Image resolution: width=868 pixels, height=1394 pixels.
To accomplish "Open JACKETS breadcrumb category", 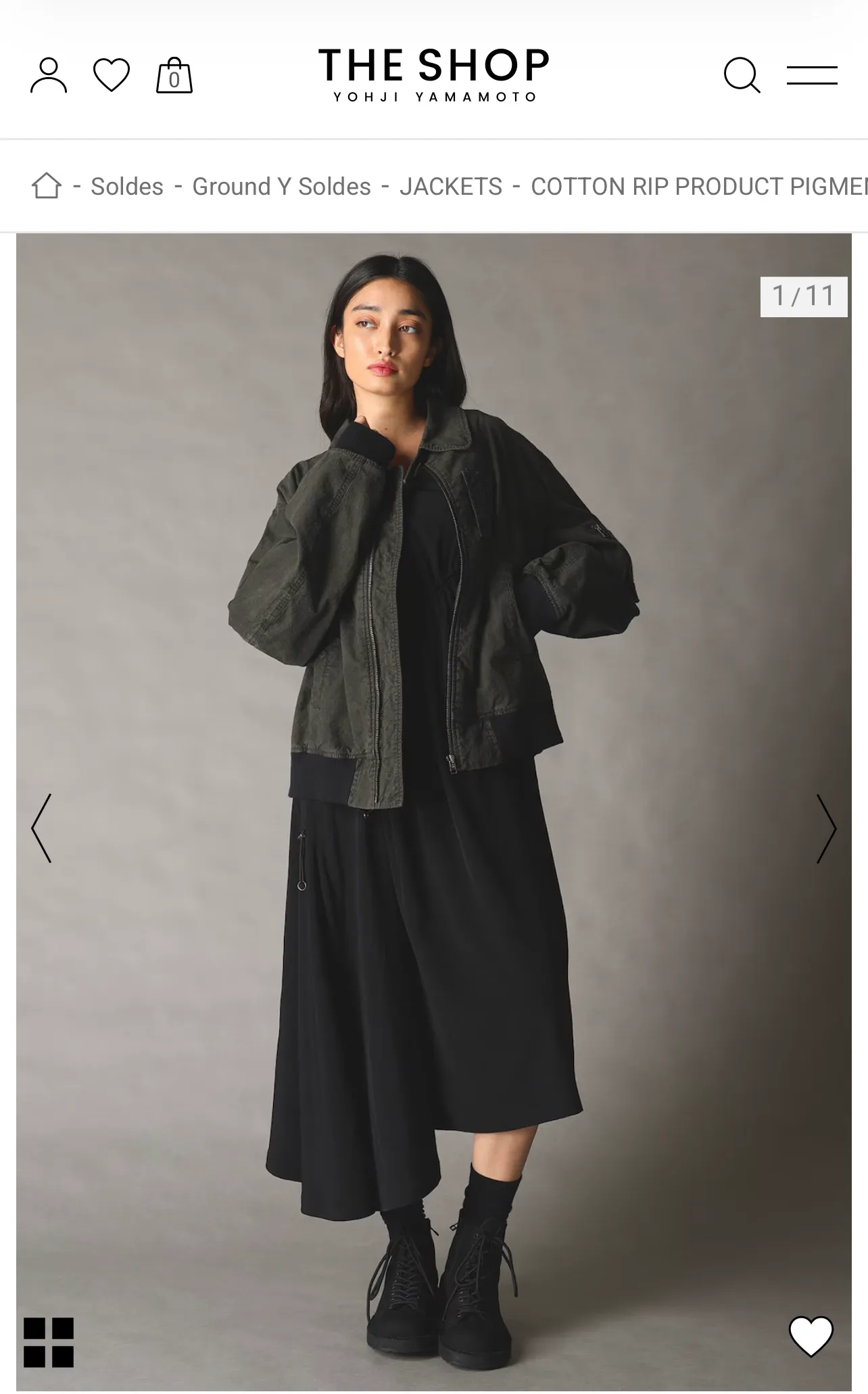I will [451, 186].
